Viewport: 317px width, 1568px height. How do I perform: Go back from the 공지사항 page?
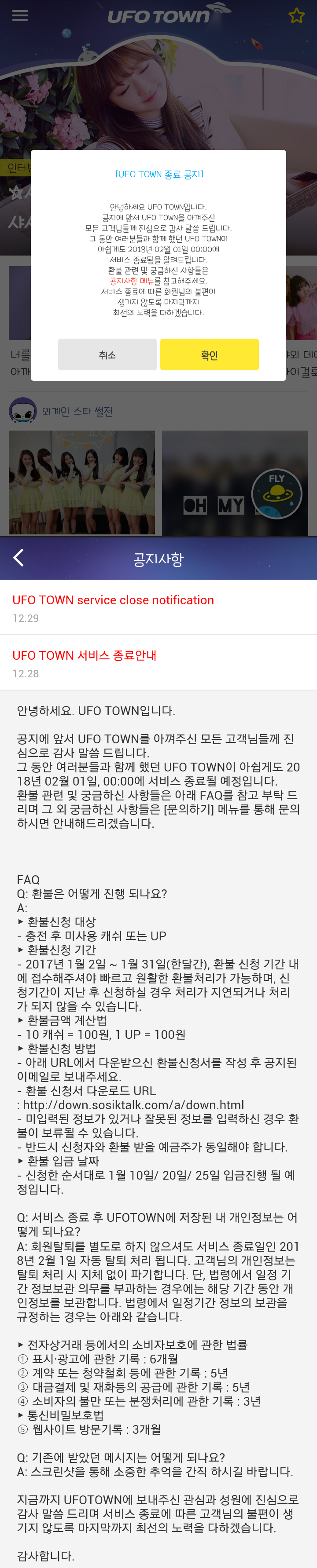[19, 558]
